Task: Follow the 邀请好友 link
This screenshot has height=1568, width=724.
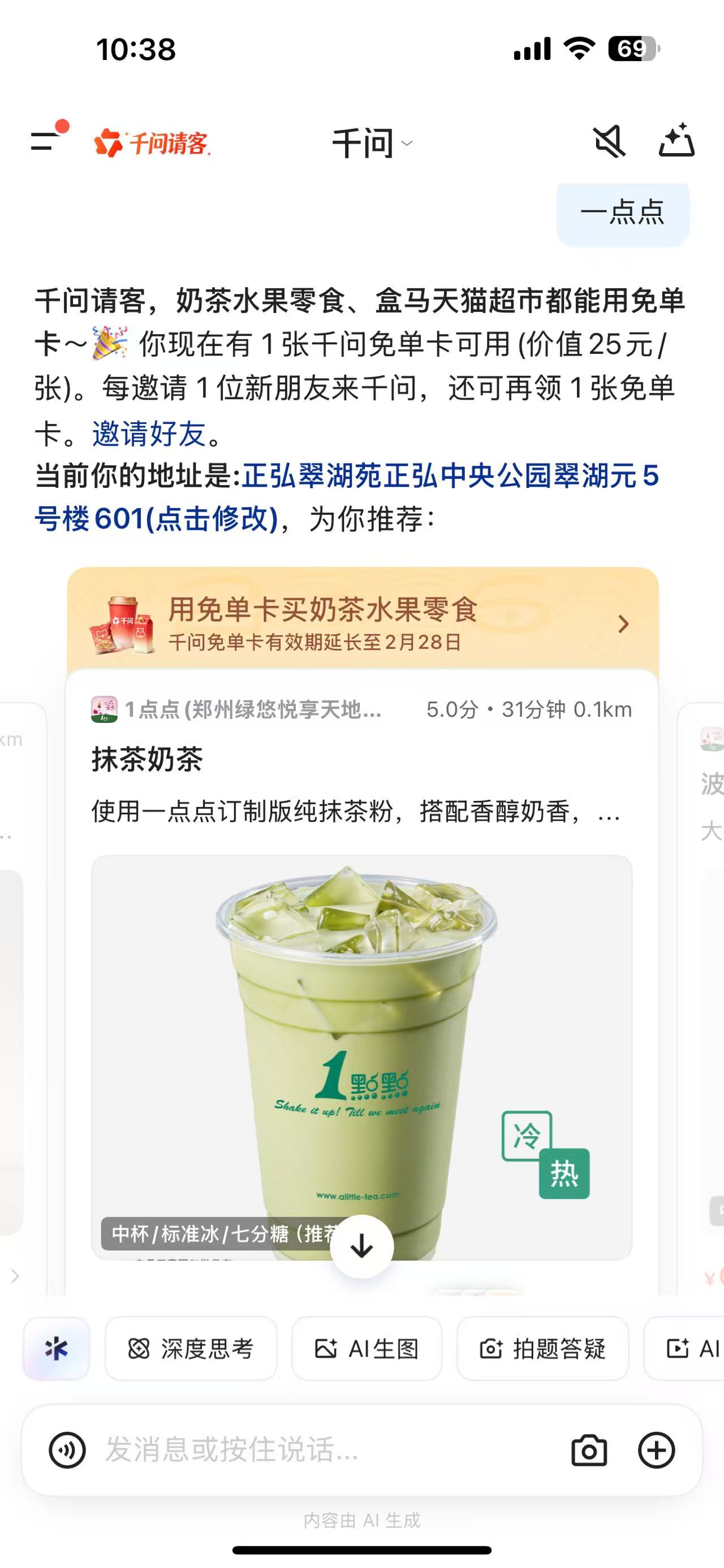Action: 149,434
